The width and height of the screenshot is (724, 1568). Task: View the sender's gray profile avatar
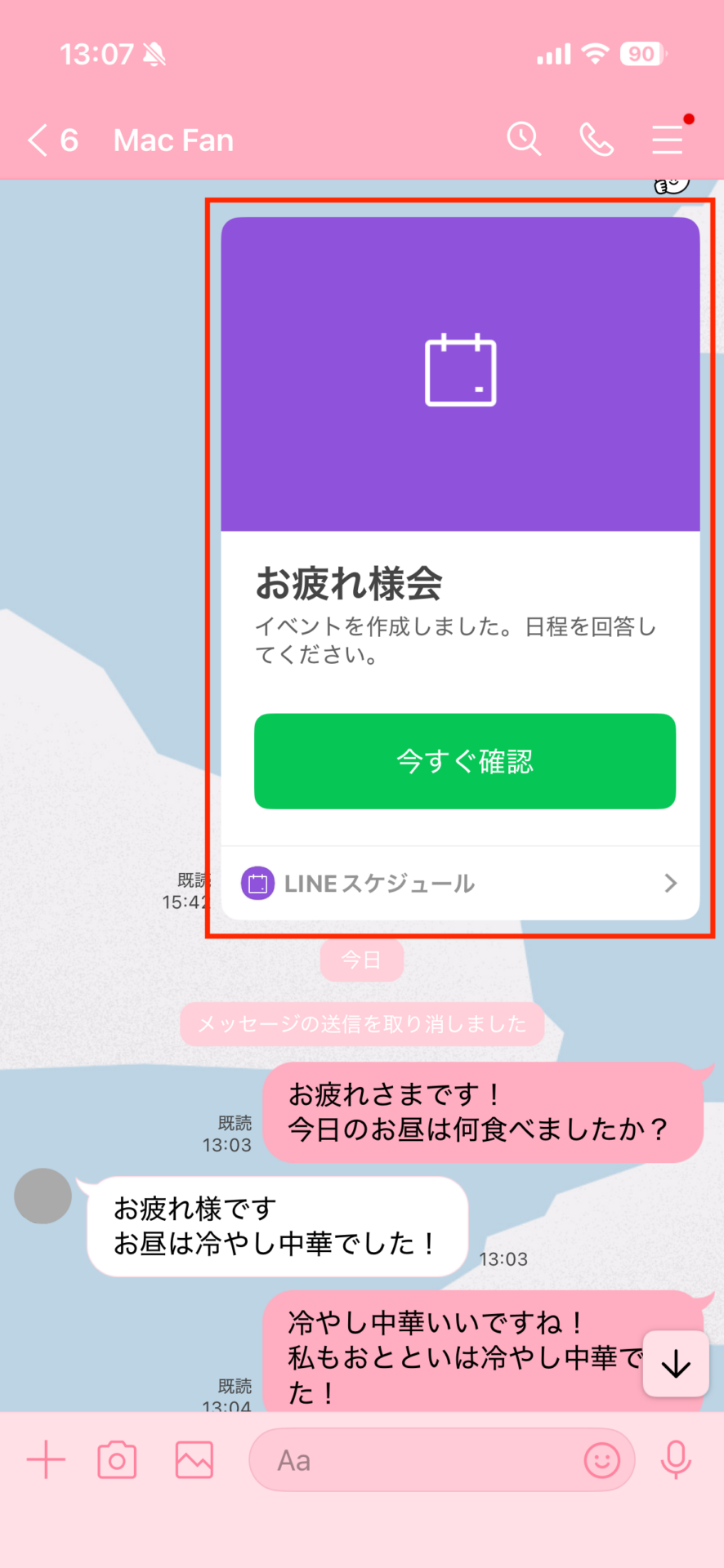coord(43,1196)
